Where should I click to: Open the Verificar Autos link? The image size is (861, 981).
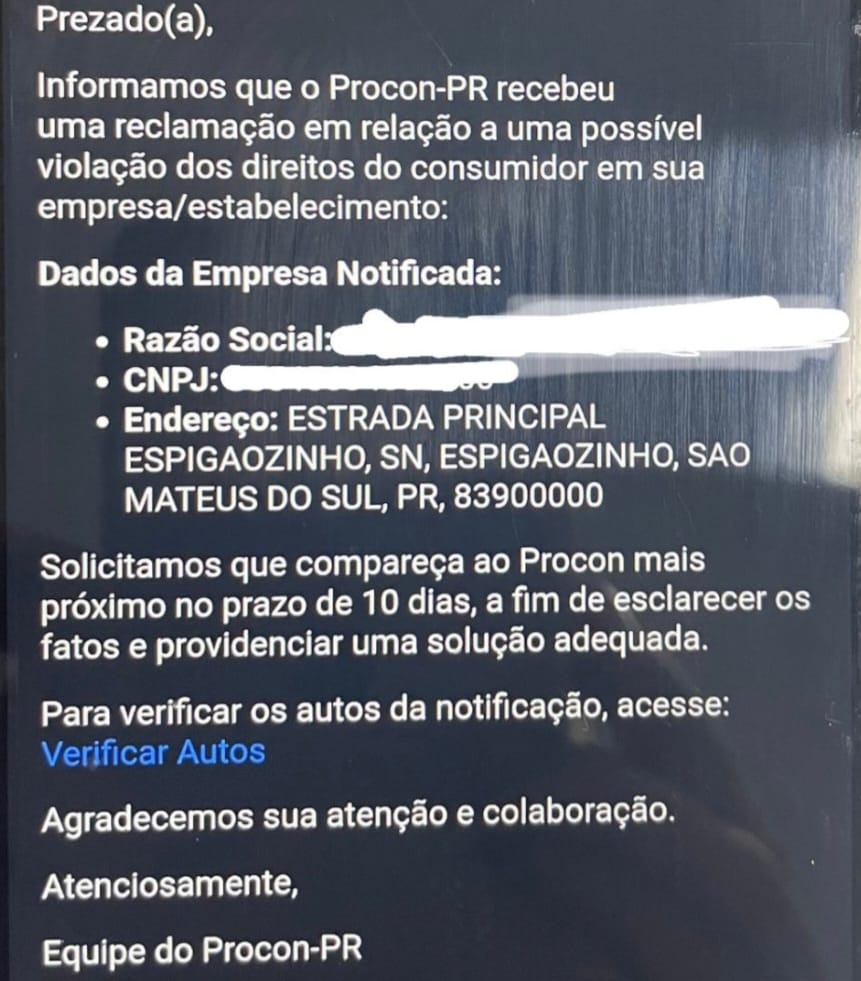[x=153, y=752]
